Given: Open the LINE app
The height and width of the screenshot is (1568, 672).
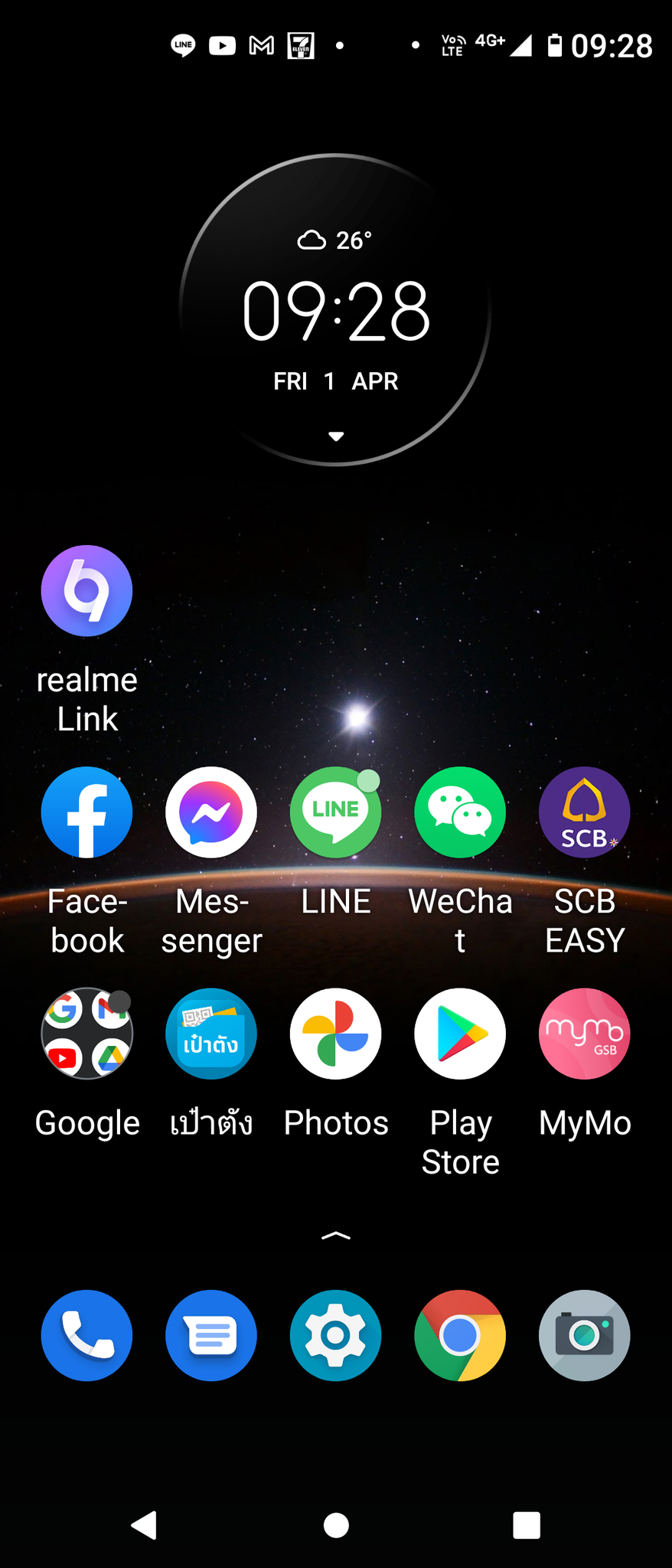Looking at the screenshot, I should click(335, 812).
